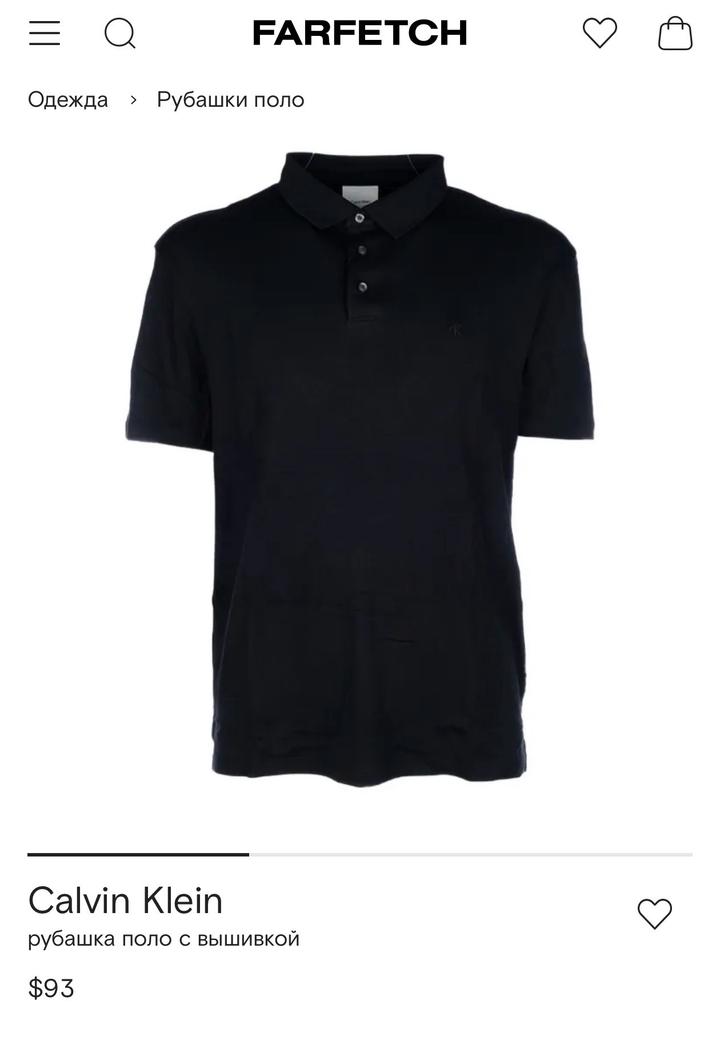Go to Рубашки поло breadcrumb
The width and height of the screenshot is (720, 1037).
[230, 100]
